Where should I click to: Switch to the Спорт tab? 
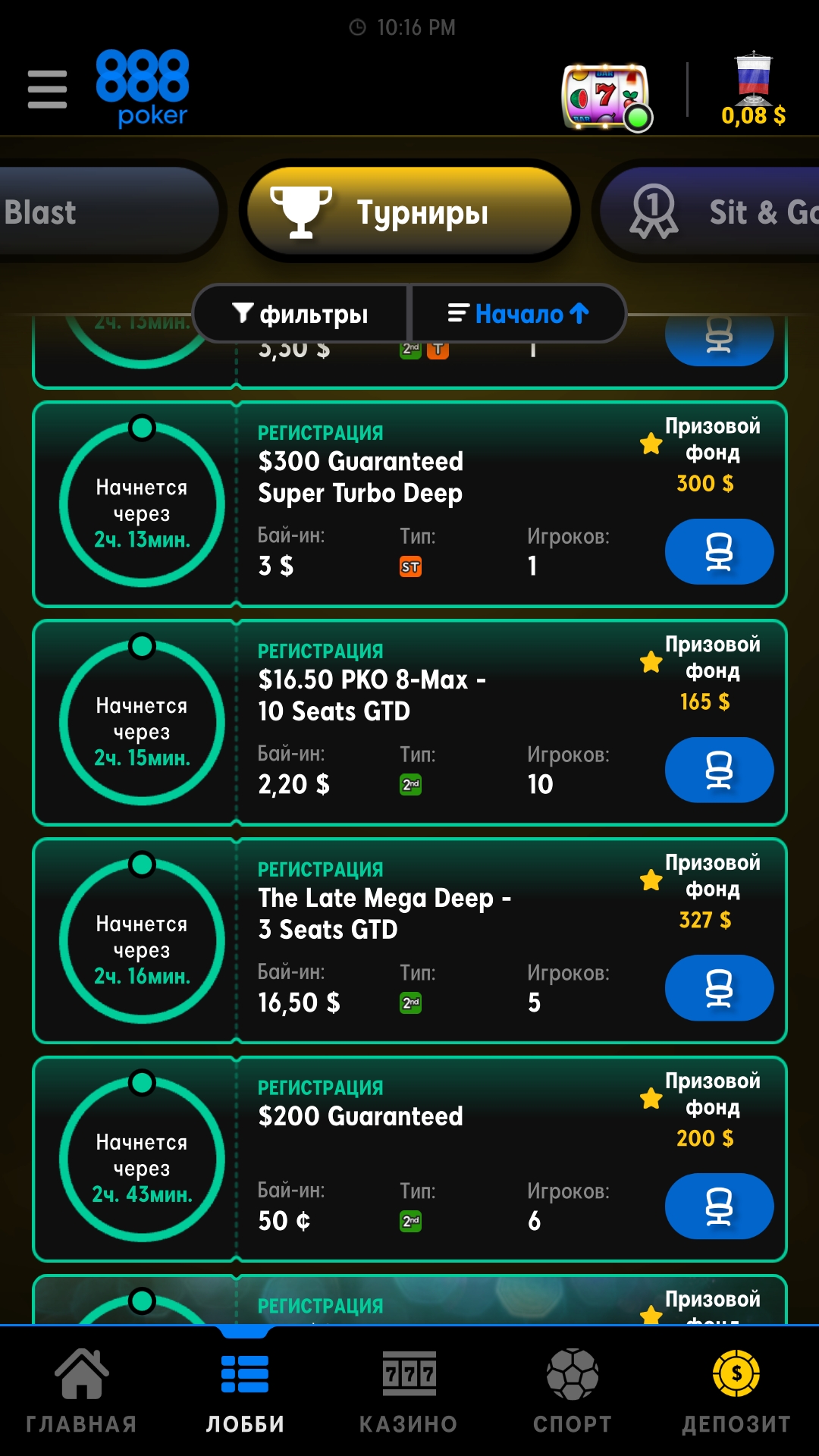pyautogui.click(x=573, y=1391)
